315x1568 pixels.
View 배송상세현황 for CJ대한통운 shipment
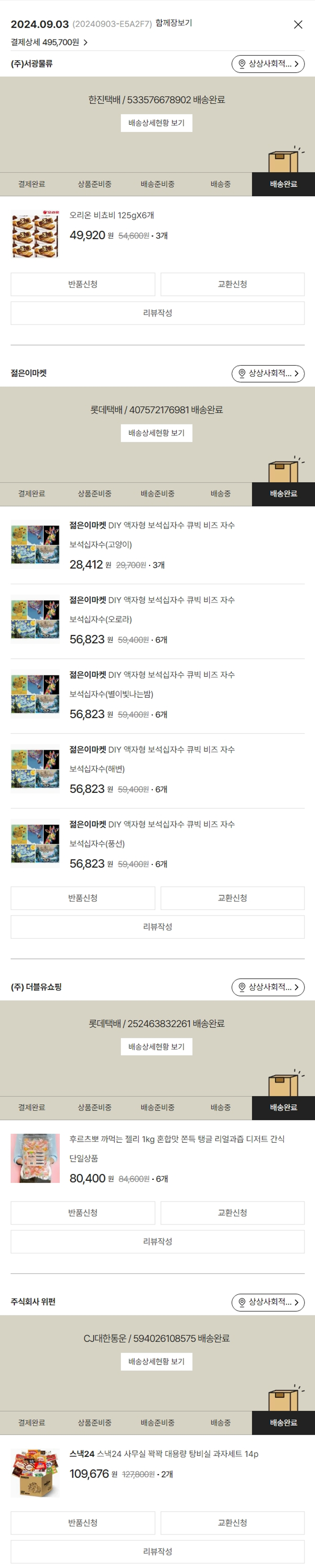click(x=156, y=1362)
